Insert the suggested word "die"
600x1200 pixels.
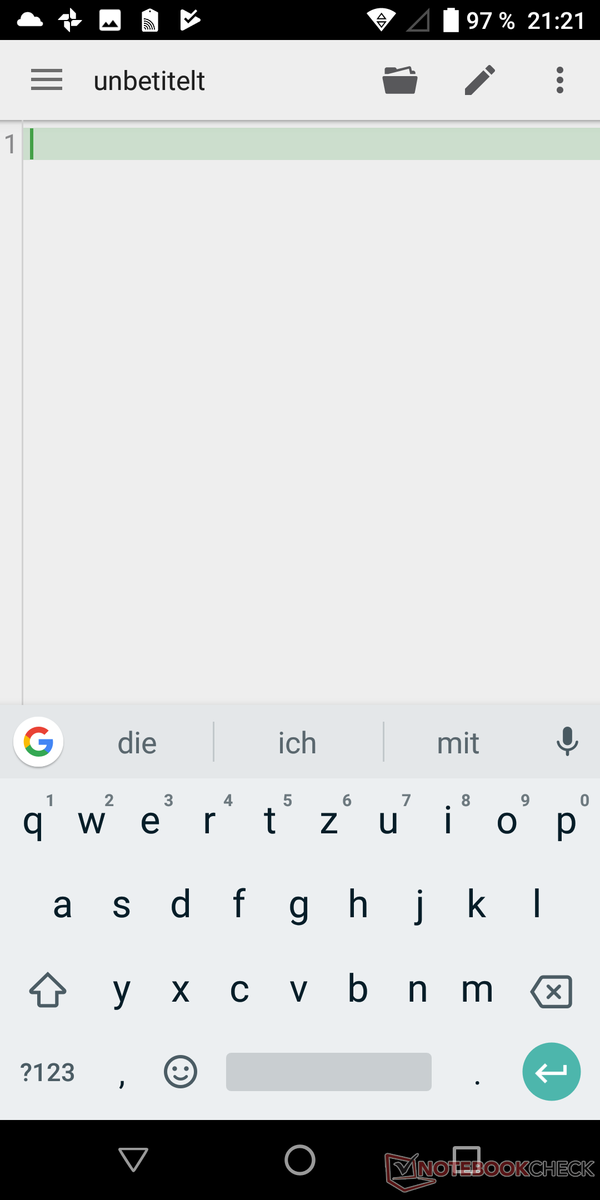click(137, 743)
